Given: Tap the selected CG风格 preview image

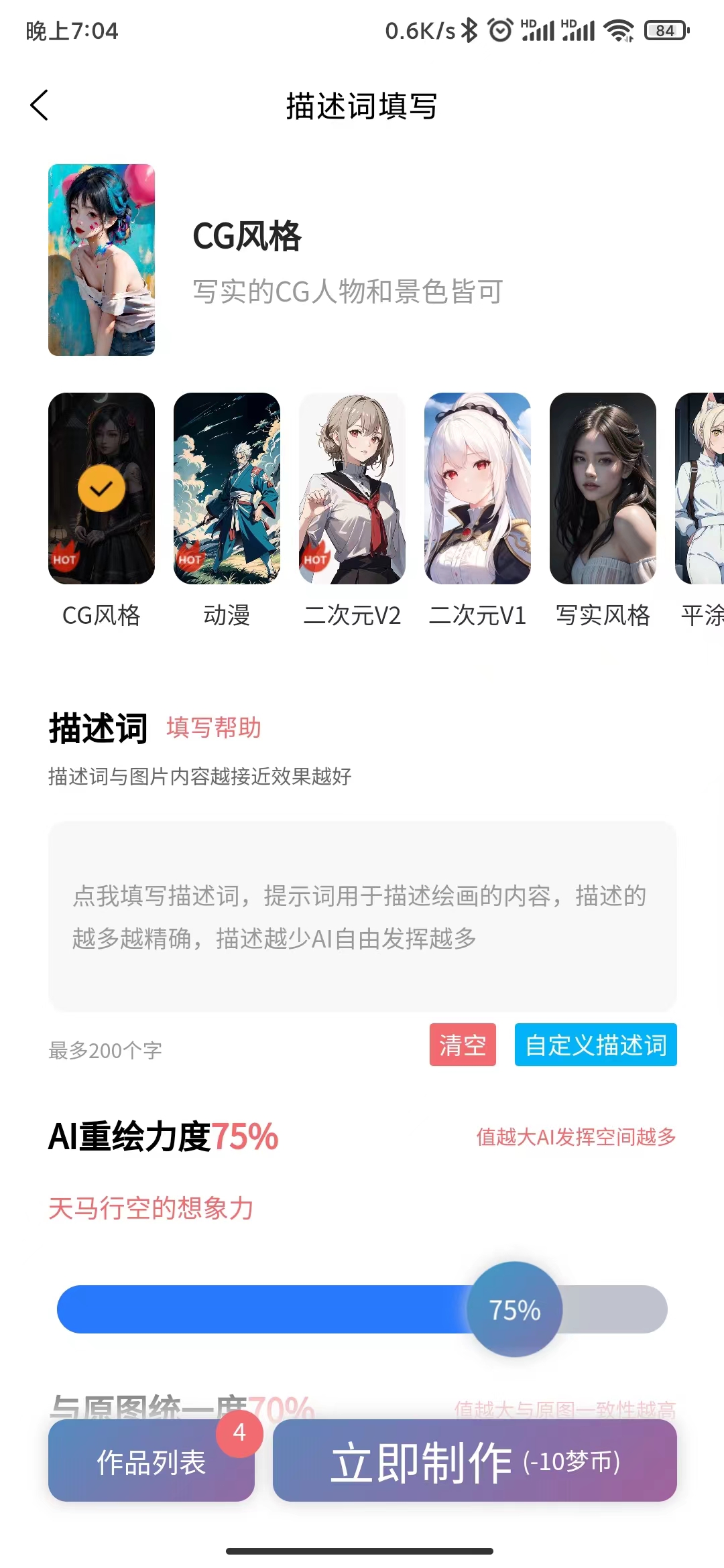Looking at the screenshot, I should tap(101, 260).
